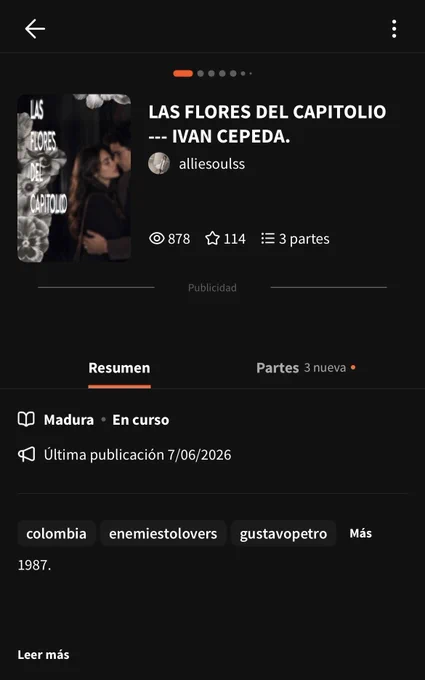Expand the summary with Leer más
The height and width of the screenshot is (680, 425).
43,654
